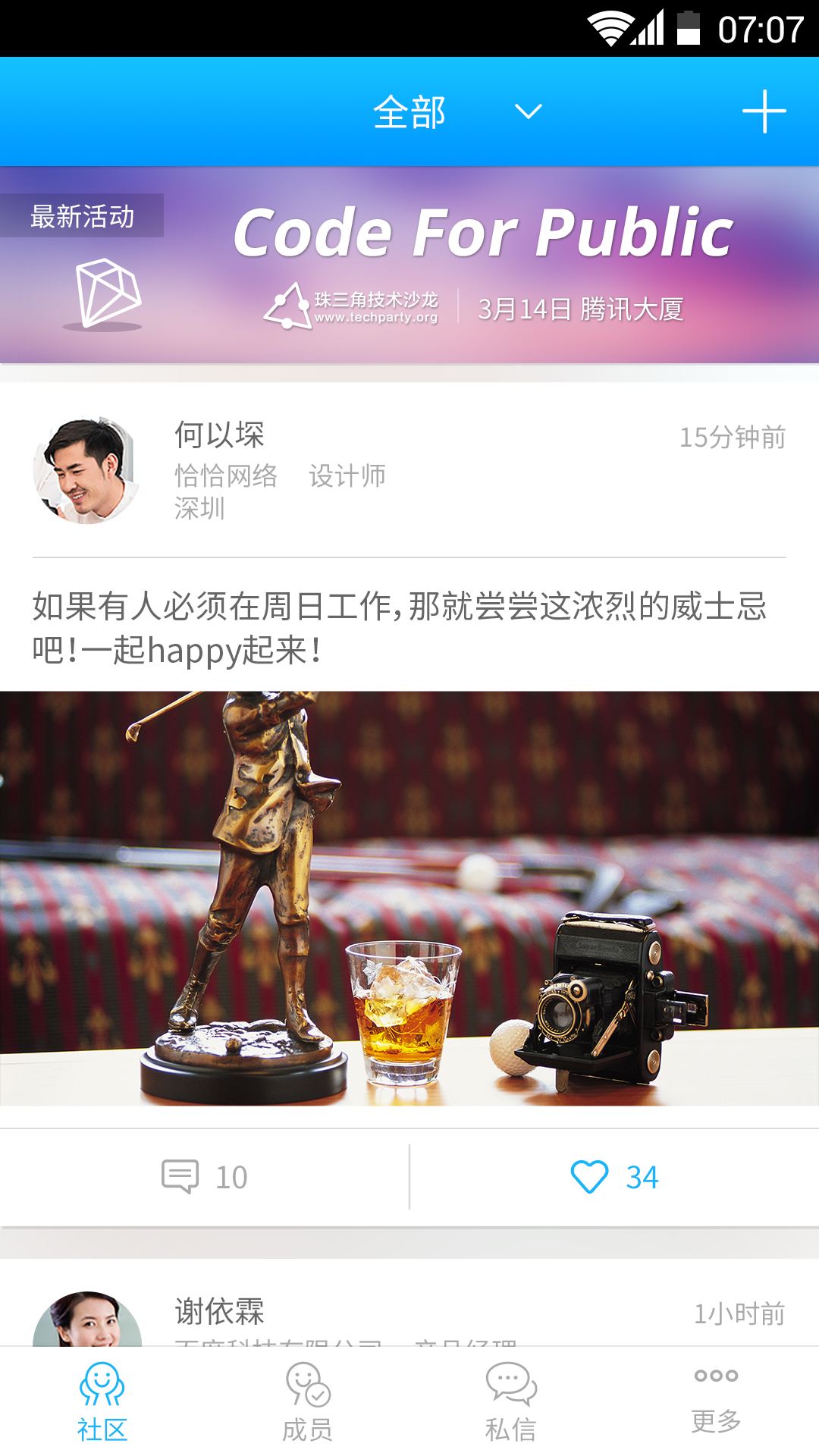
Task: Comment on 何以琛's post
Action: pos(205,1177)
